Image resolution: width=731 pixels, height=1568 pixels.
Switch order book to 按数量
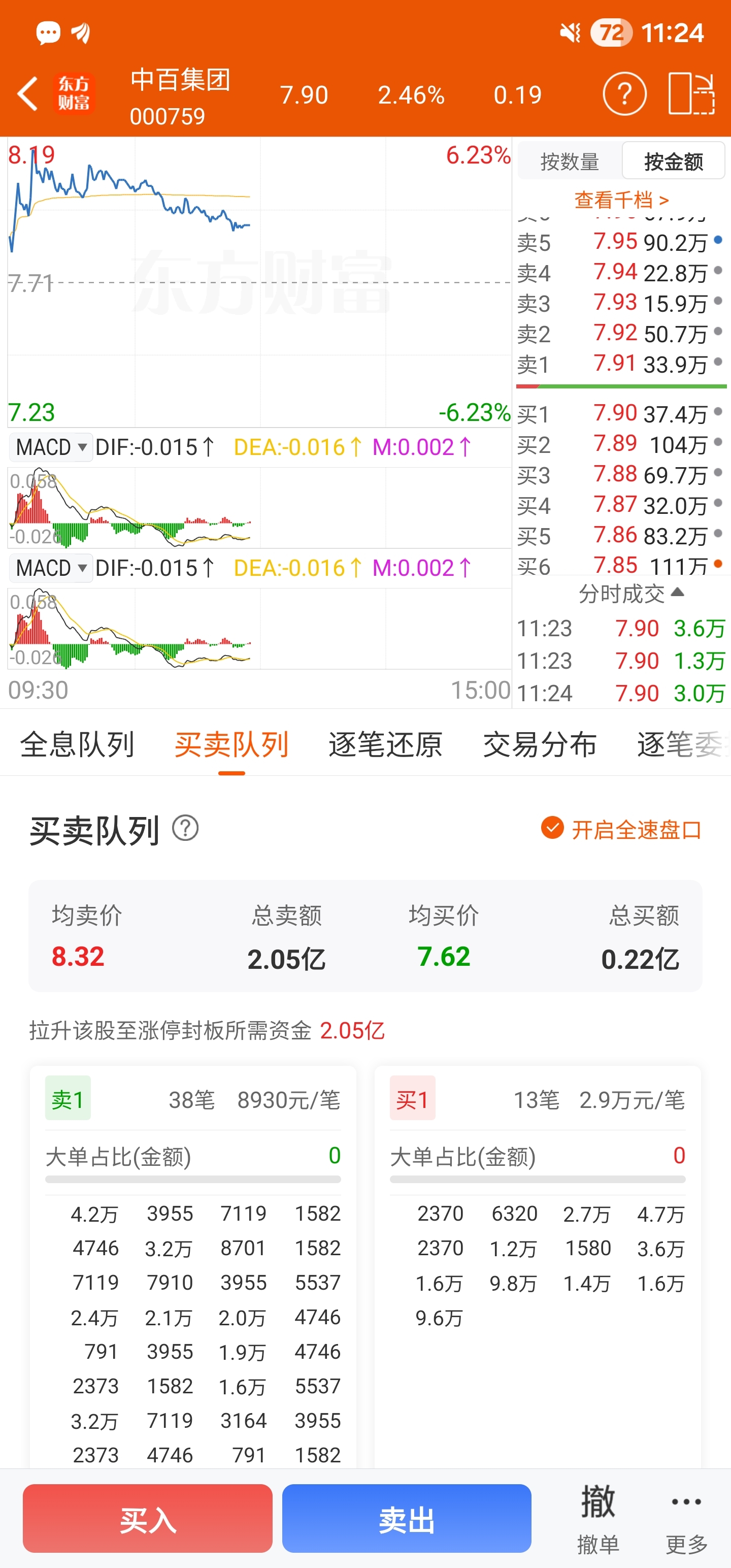(569, 161)
